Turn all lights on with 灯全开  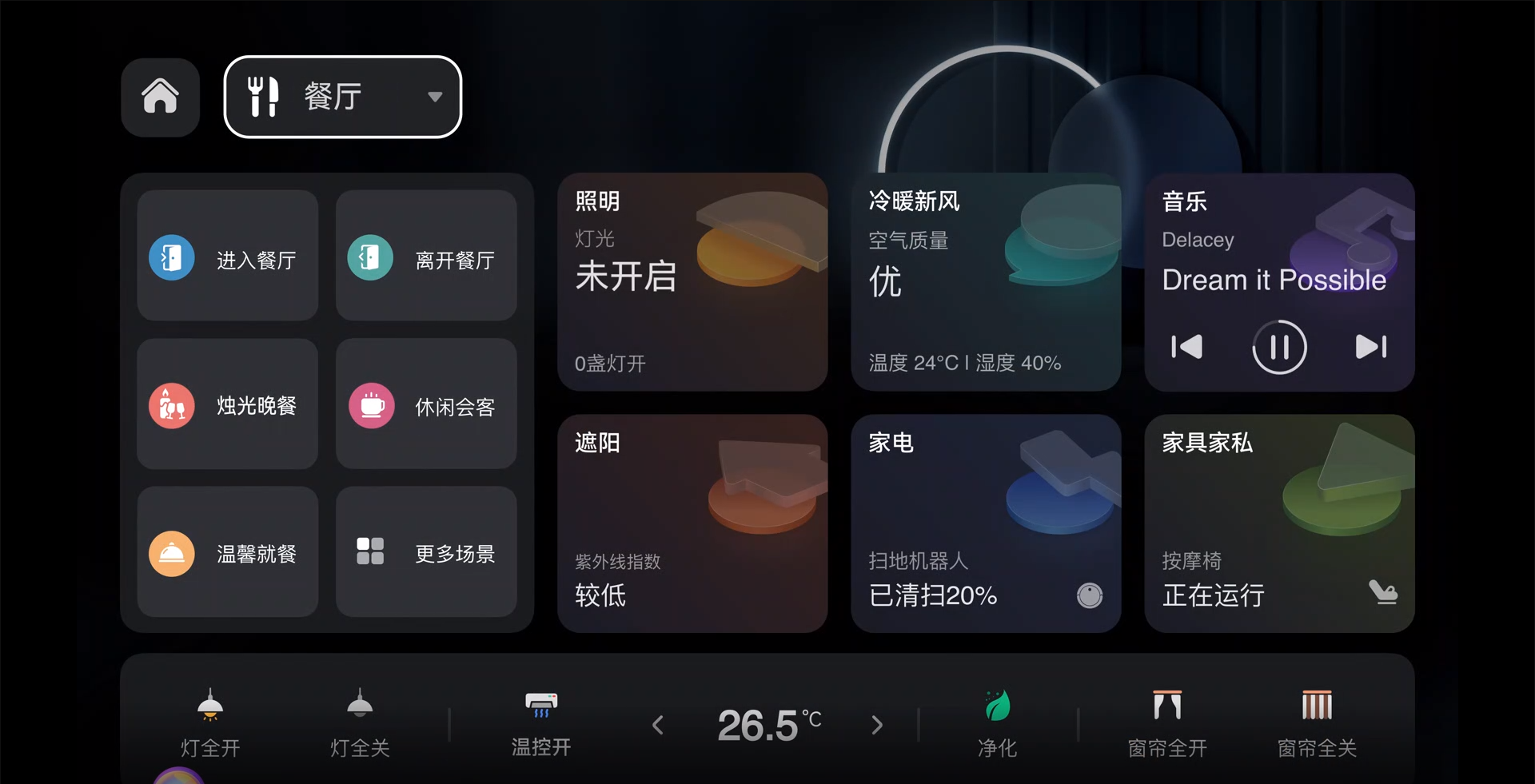click(210, 723)
